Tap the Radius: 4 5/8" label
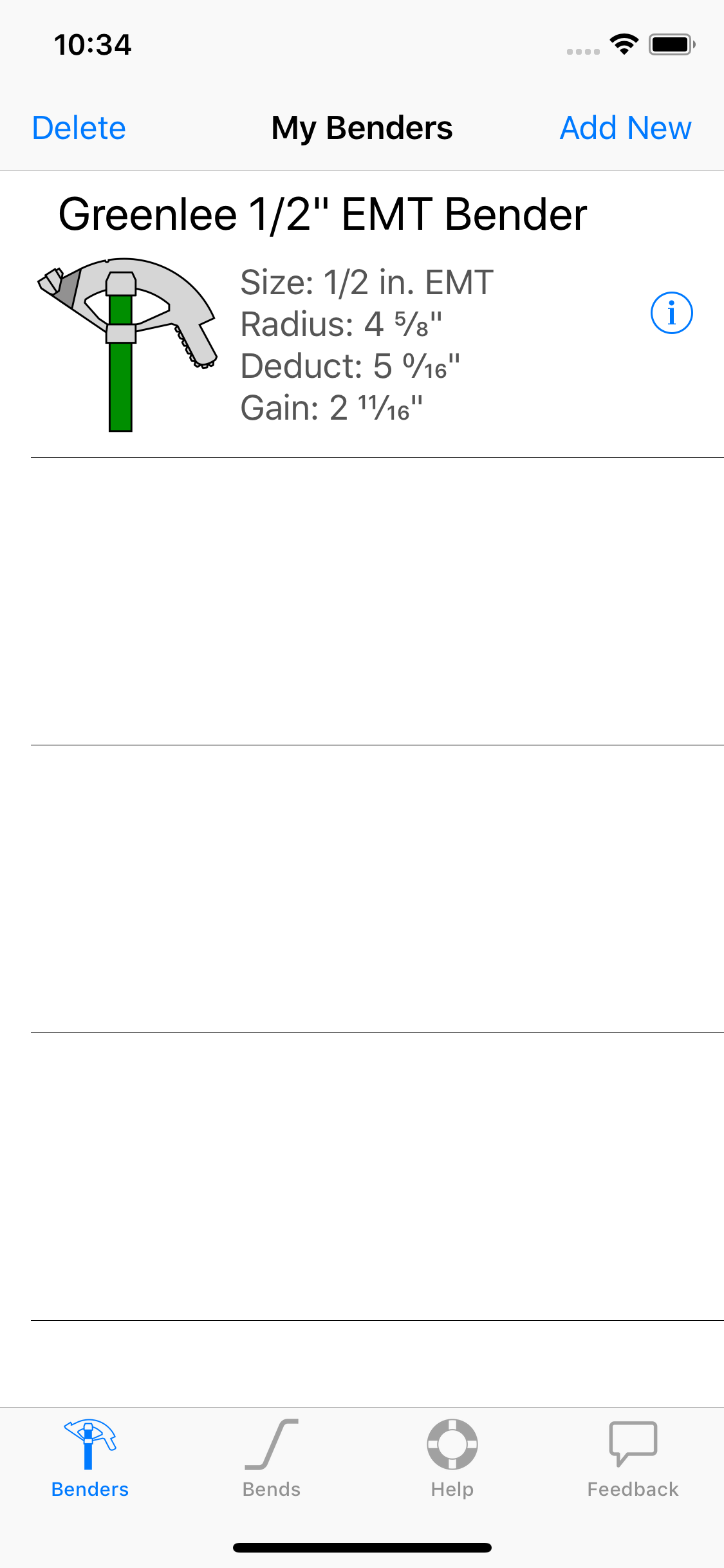The image size is (724, 1568). 341,323
